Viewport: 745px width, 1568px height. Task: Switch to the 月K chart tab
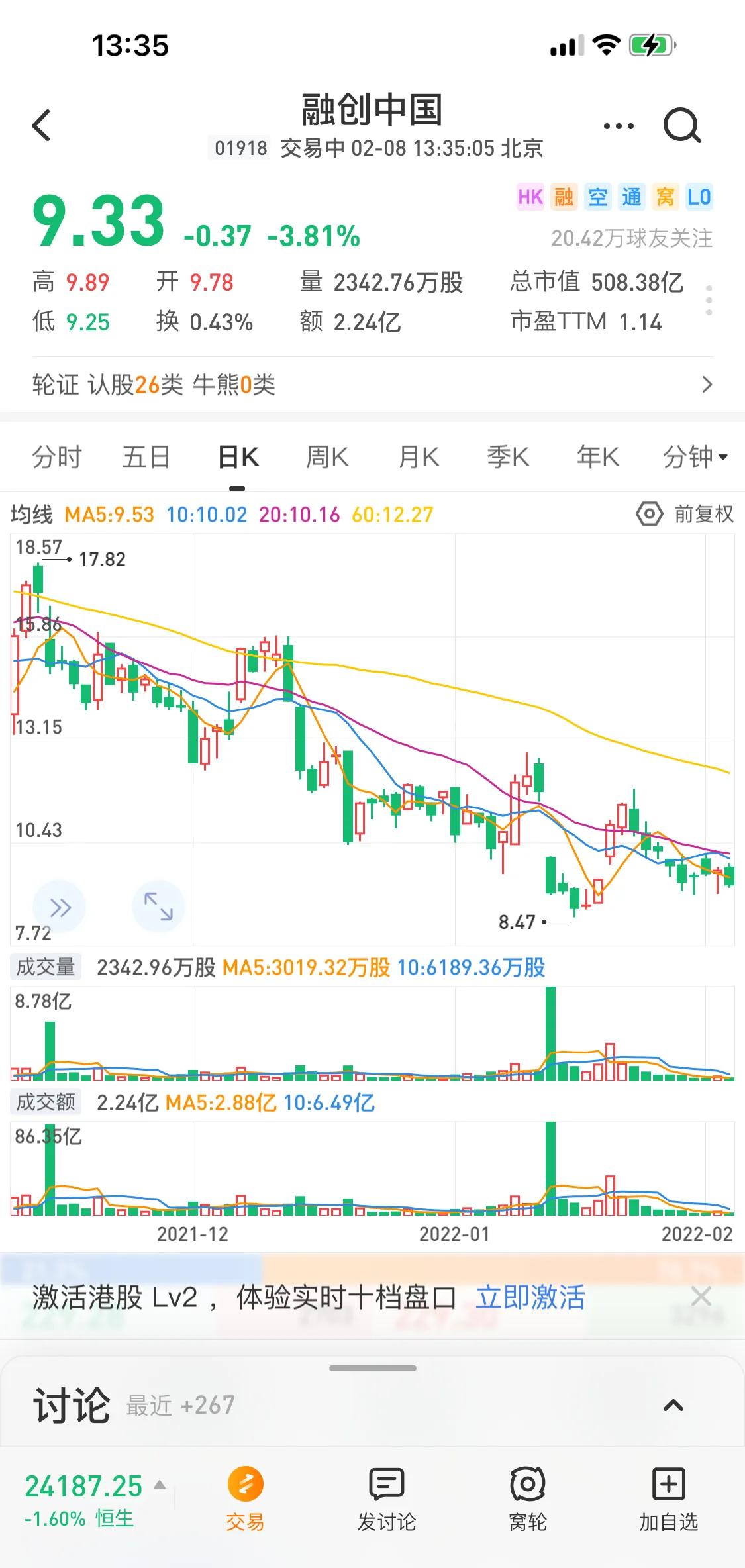pyautogui.click(x=419, y=457)
